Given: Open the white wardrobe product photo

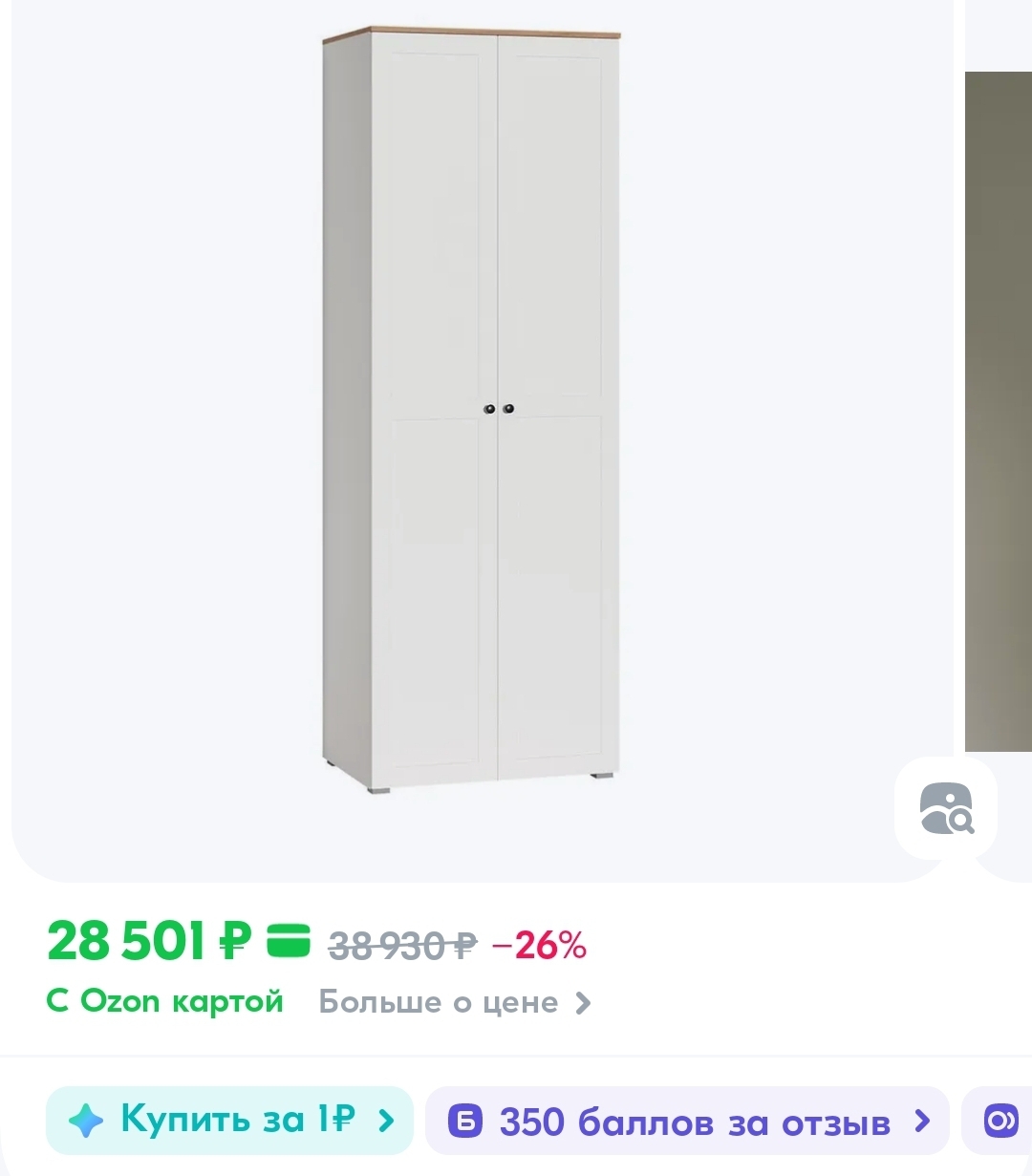Looking at the screenshot, I should coord(473,411).
